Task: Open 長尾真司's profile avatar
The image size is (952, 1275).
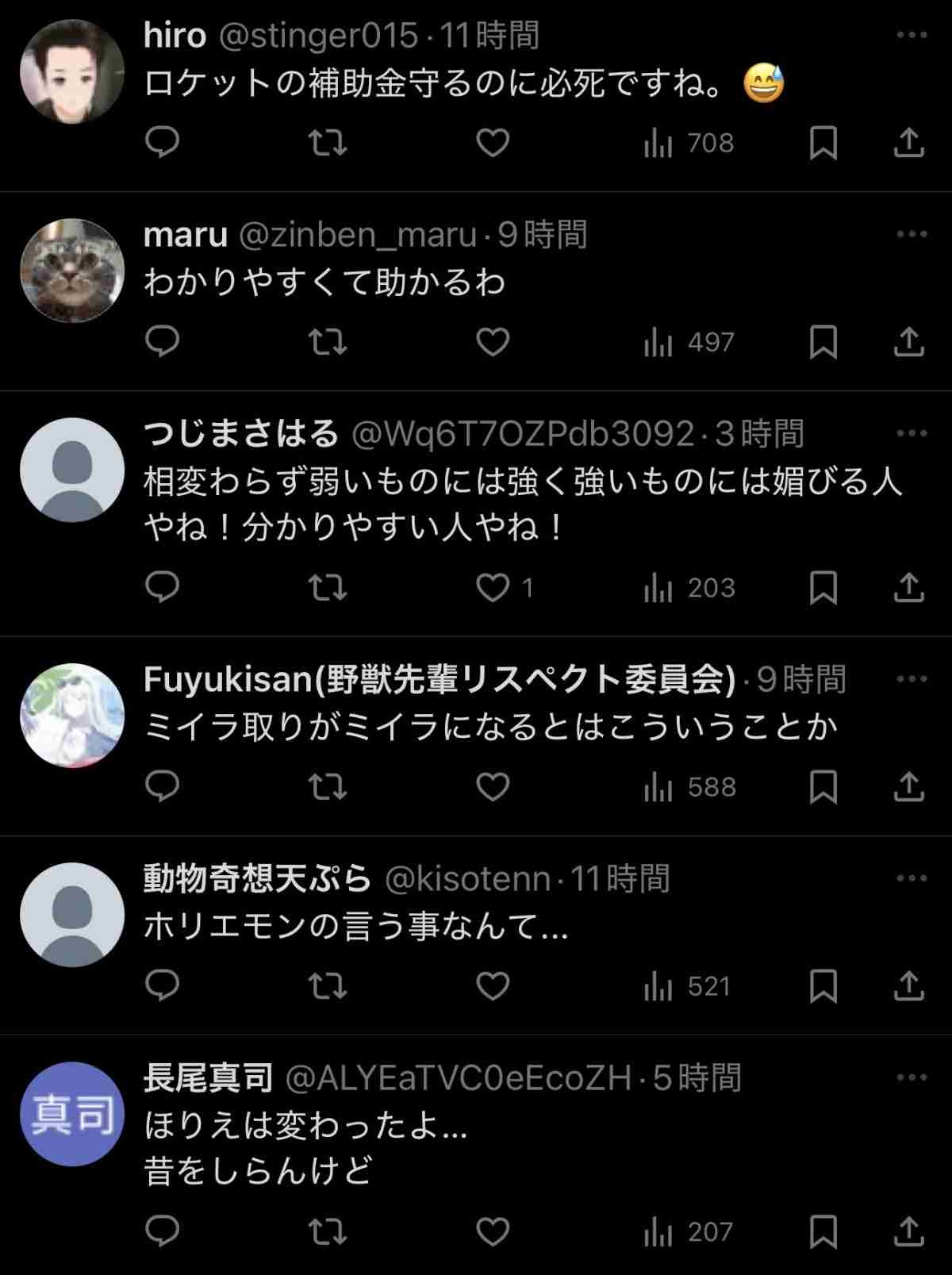Action: pos(72,1113)
